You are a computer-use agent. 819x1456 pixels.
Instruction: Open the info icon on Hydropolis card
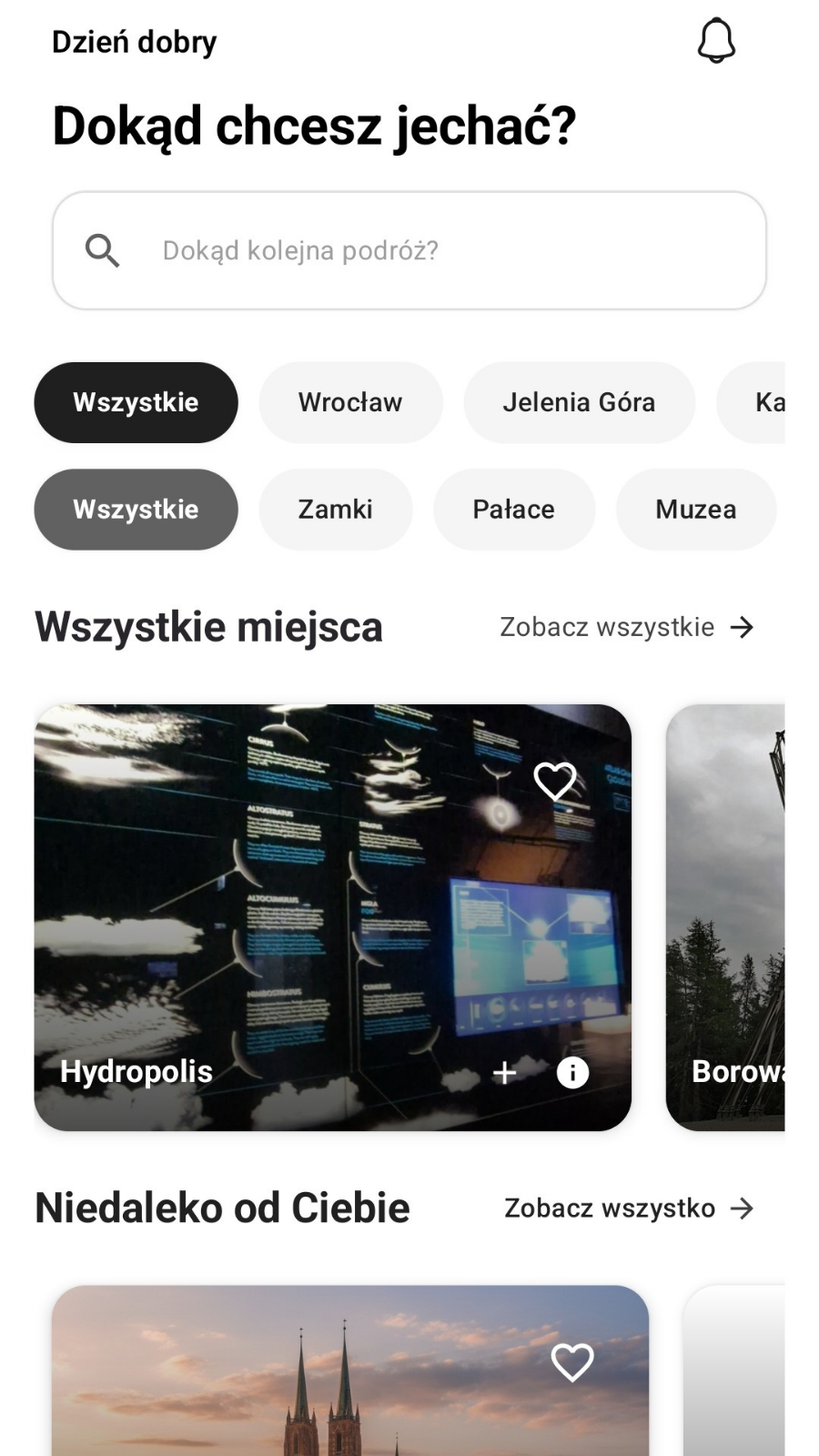click(572, 1073)
